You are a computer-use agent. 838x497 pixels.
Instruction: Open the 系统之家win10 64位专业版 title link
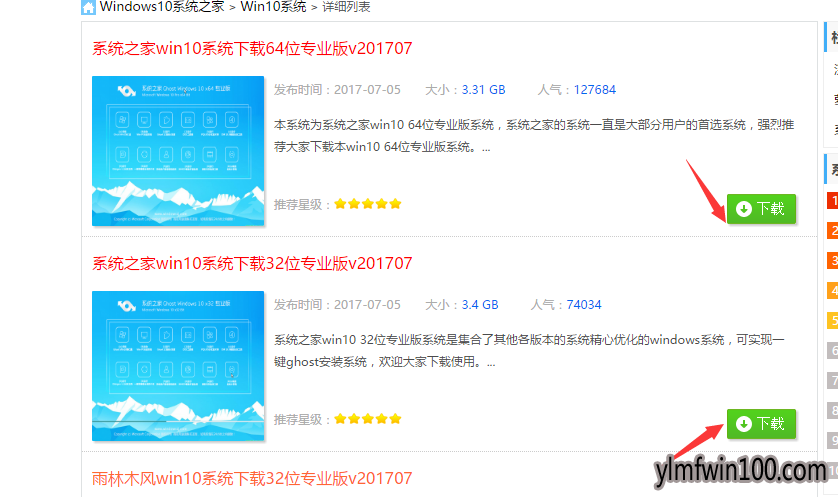pos(252,49)
